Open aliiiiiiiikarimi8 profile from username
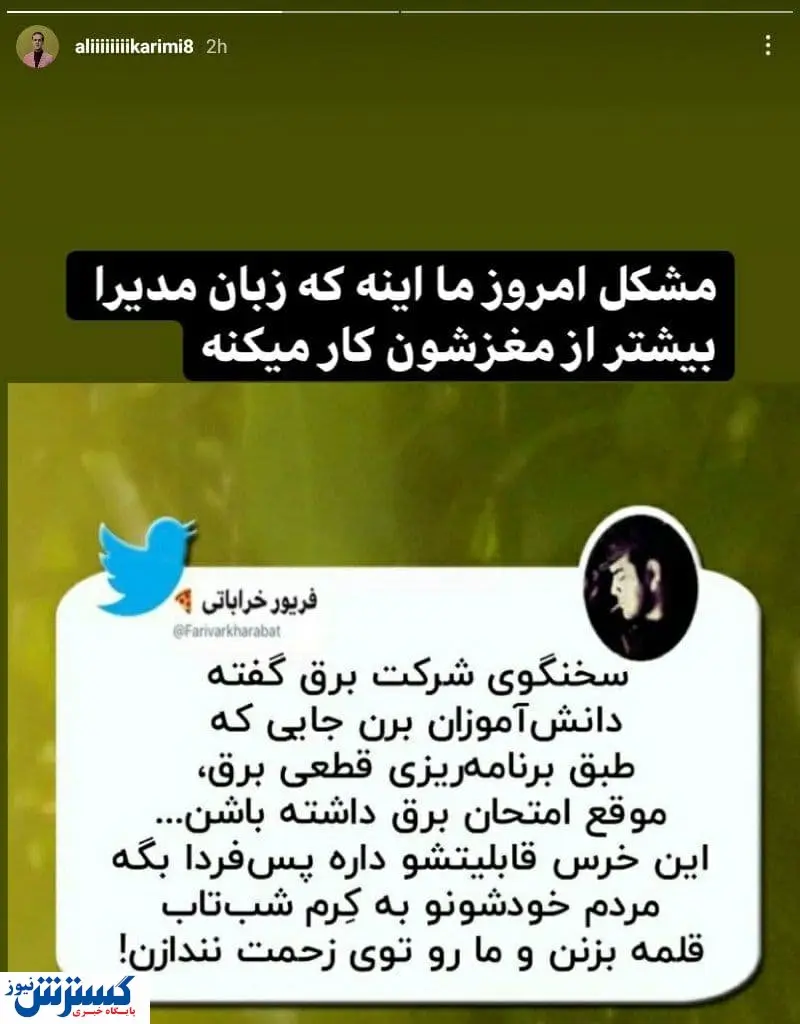Image resolution: width=800 pixels, height=1024 pixels. [x=134, y=46]
